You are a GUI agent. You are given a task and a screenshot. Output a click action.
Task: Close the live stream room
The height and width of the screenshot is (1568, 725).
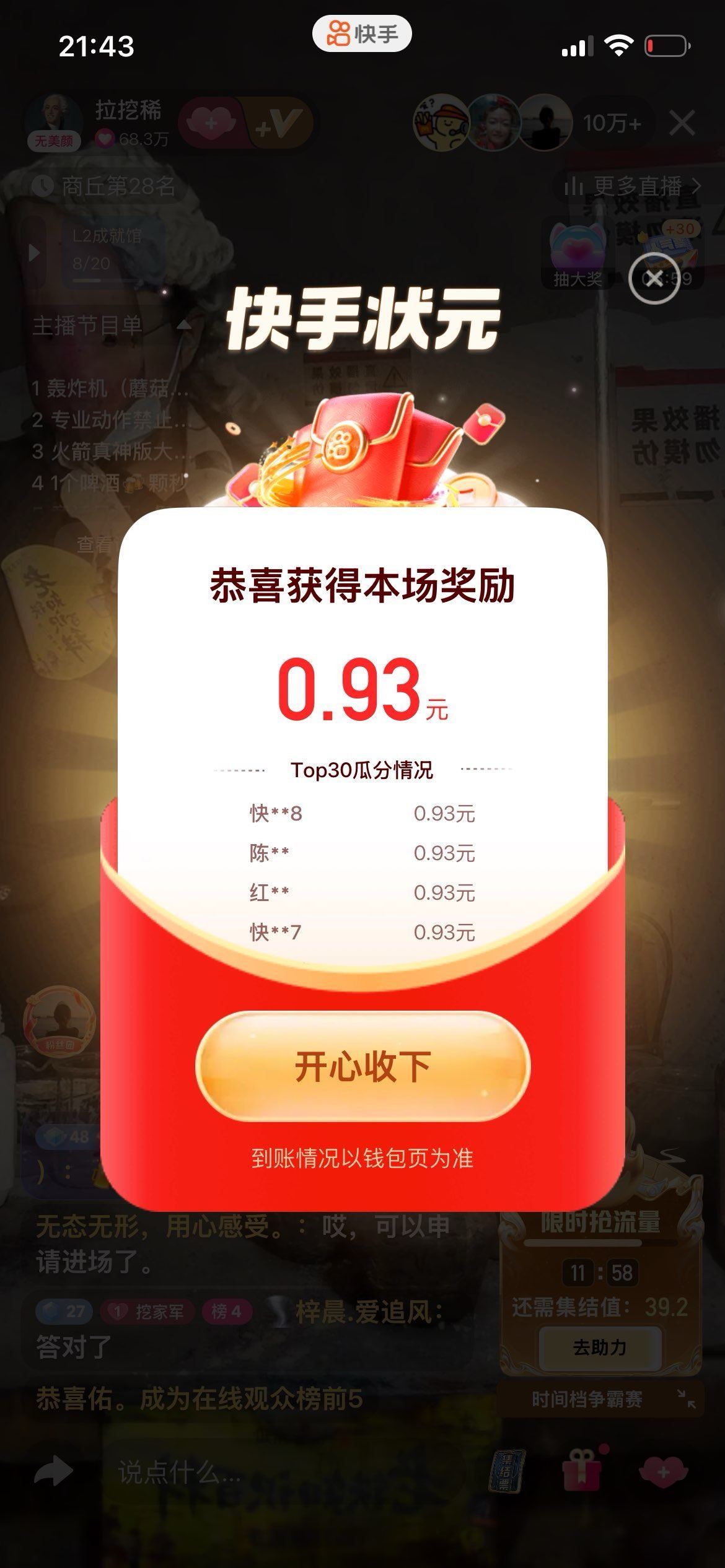[682, 123]
